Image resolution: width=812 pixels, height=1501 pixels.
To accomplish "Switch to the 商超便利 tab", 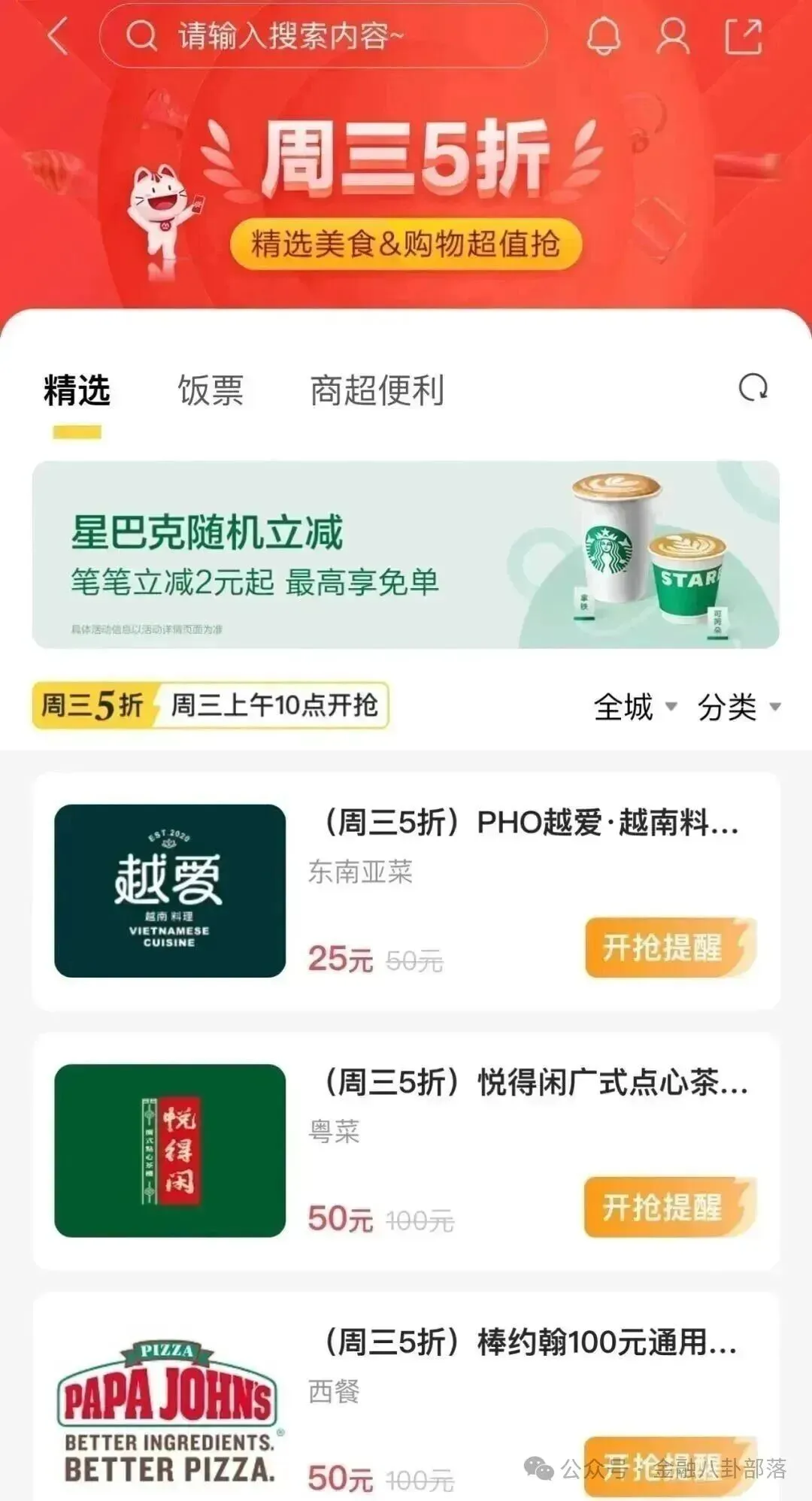I will (x=377, y=391).
